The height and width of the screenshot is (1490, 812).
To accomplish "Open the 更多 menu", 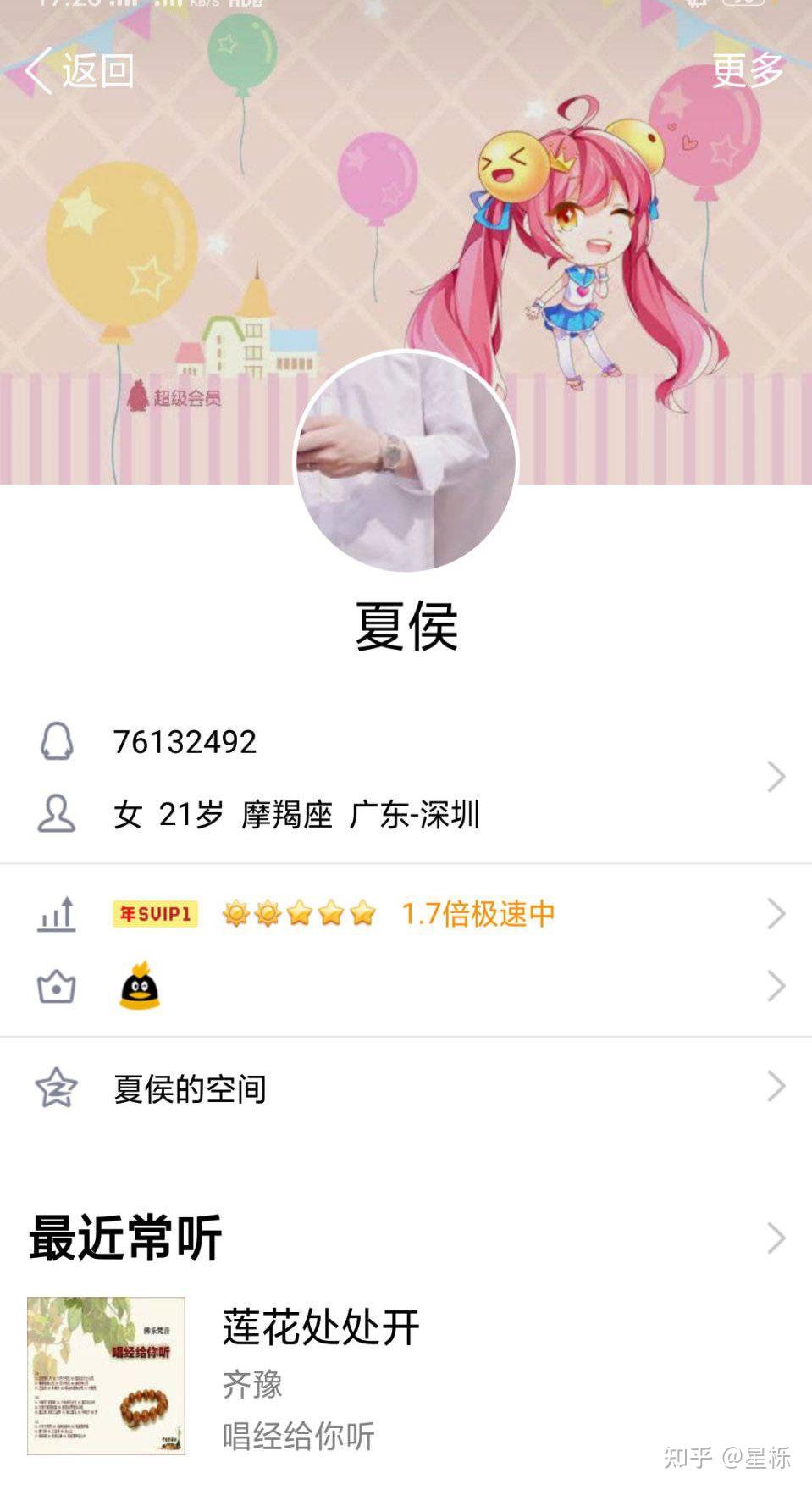I will 748,70.
